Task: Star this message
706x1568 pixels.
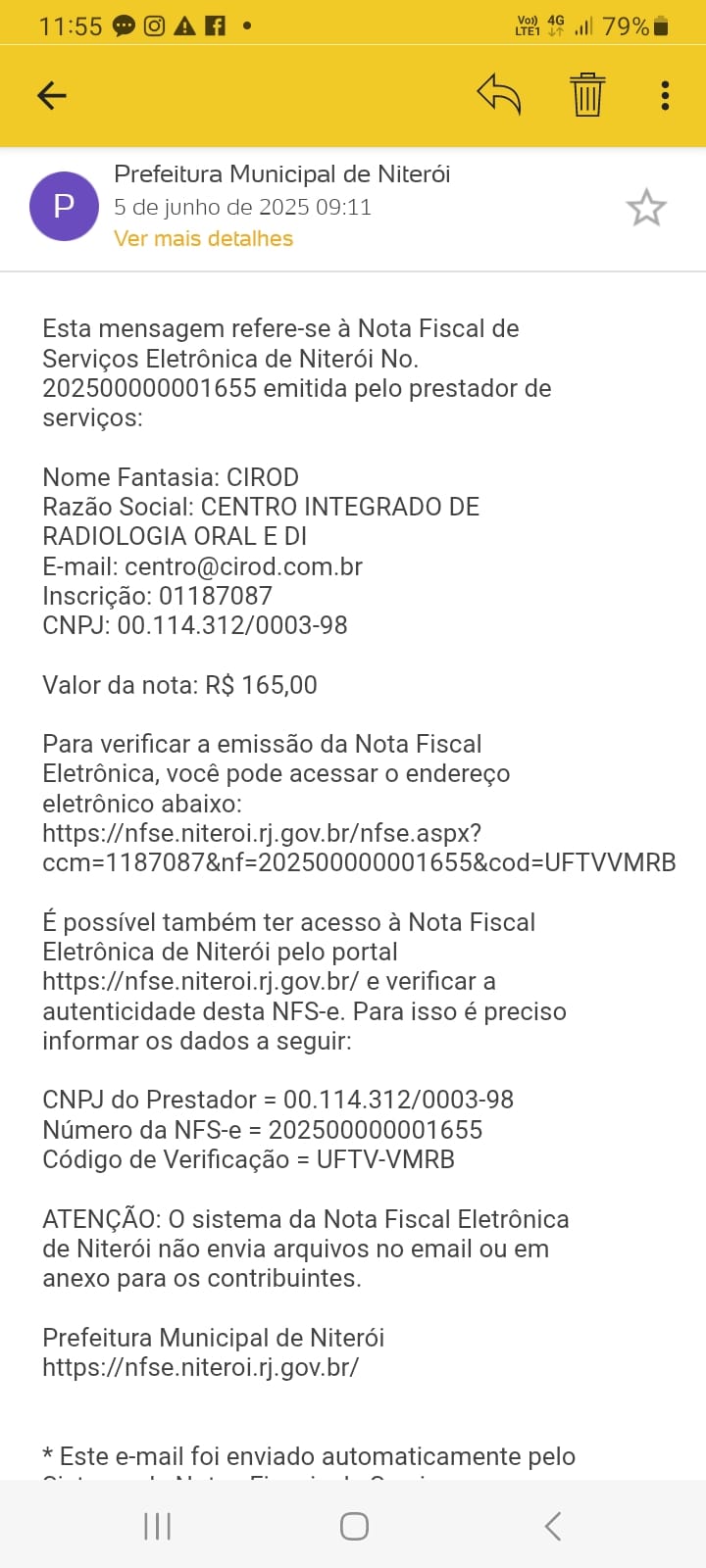Action: coord(646,208)
